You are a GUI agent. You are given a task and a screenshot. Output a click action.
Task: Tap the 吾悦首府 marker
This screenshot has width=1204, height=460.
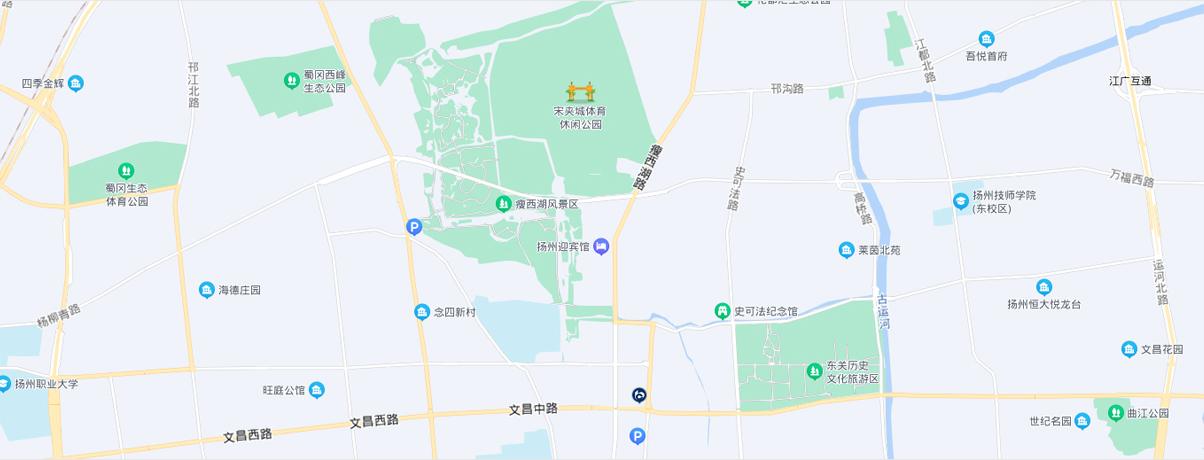pos(986,39)
